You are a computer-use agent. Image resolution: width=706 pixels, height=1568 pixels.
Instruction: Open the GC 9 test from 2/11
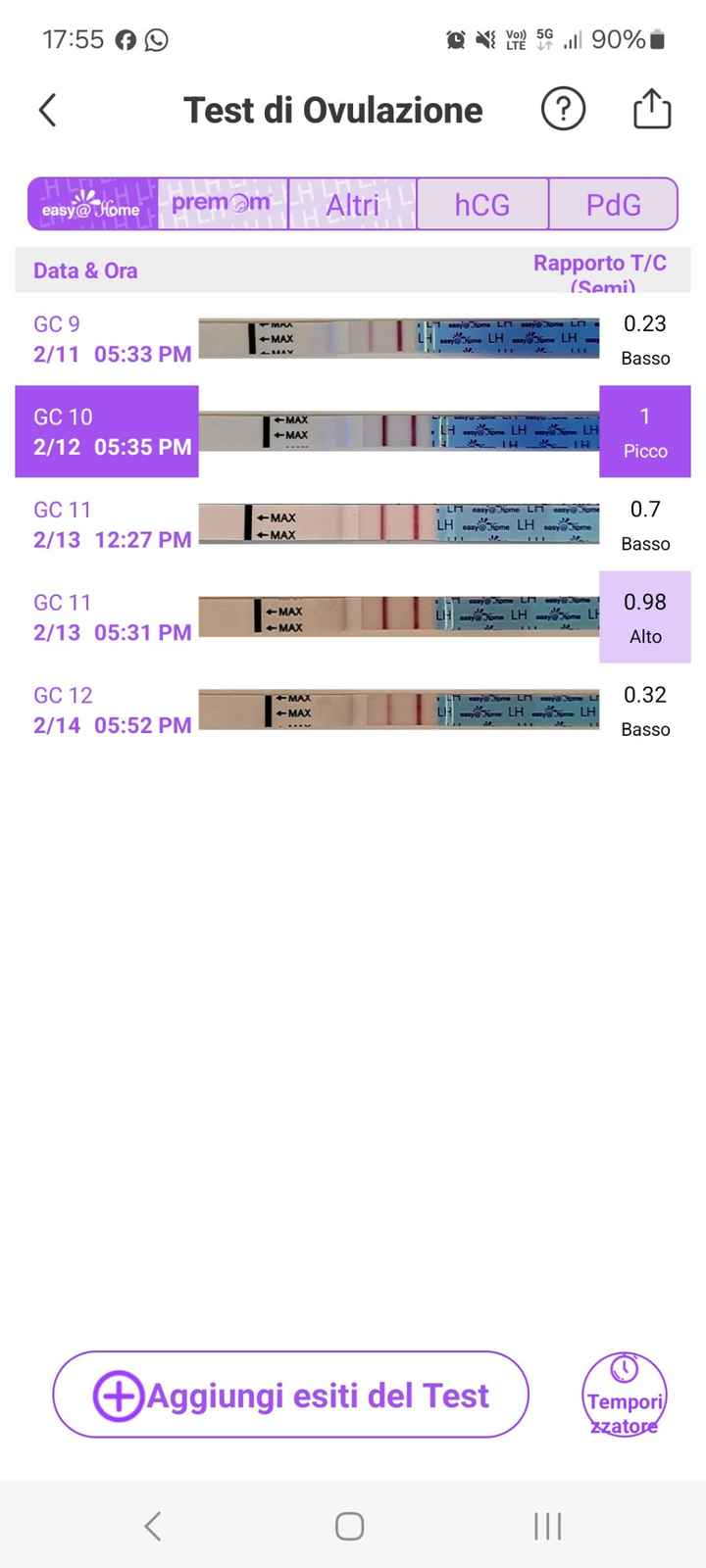click(x=353, y=339)
